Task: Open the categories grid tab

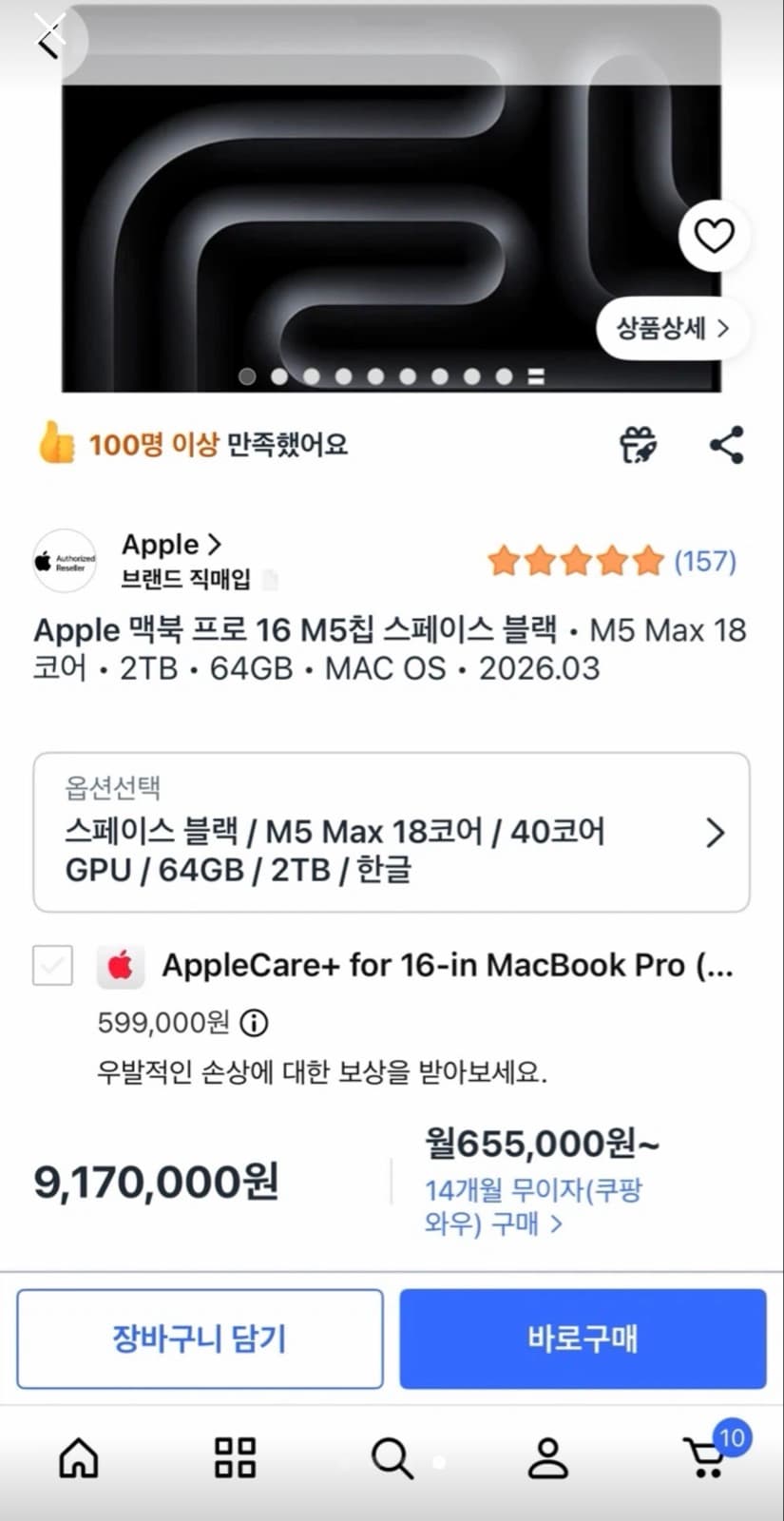Action: [235, 1457]
